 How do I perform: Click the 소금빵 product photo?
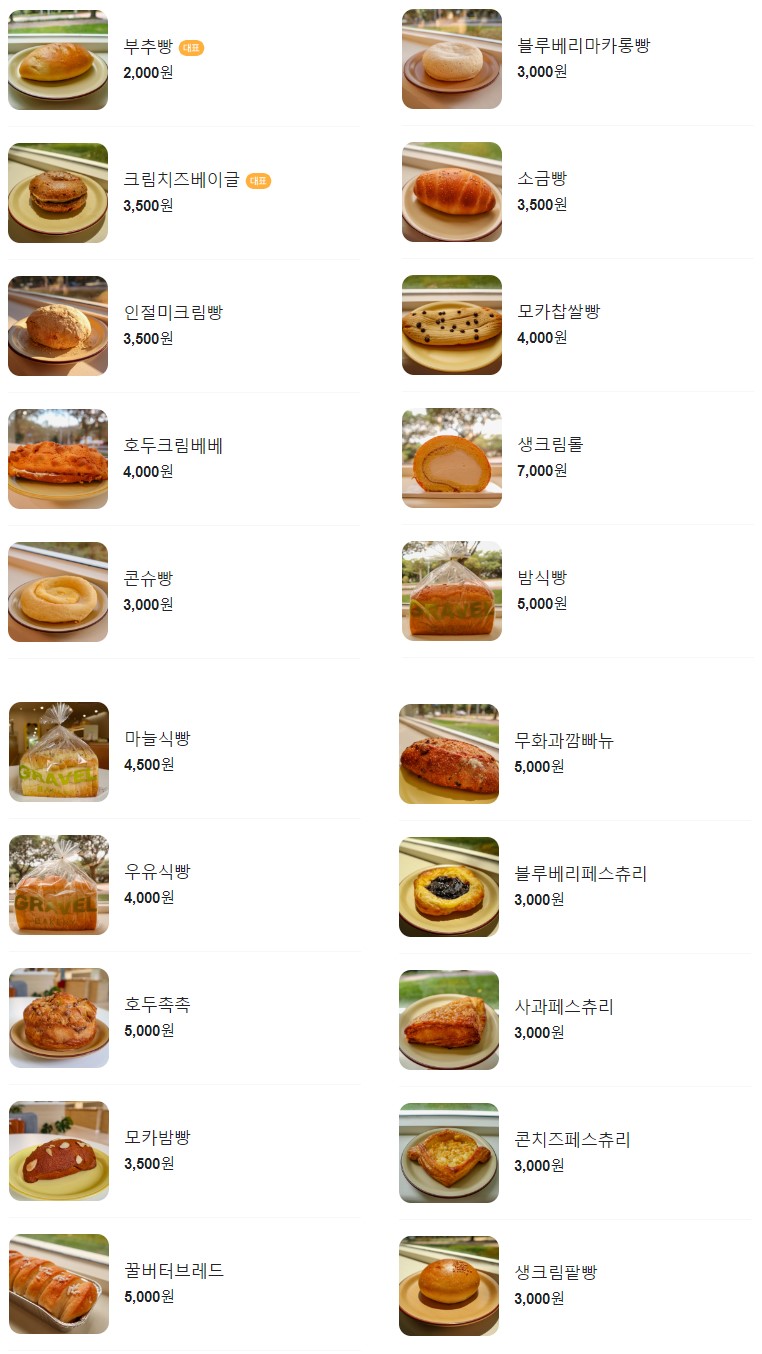pos(451,192)
